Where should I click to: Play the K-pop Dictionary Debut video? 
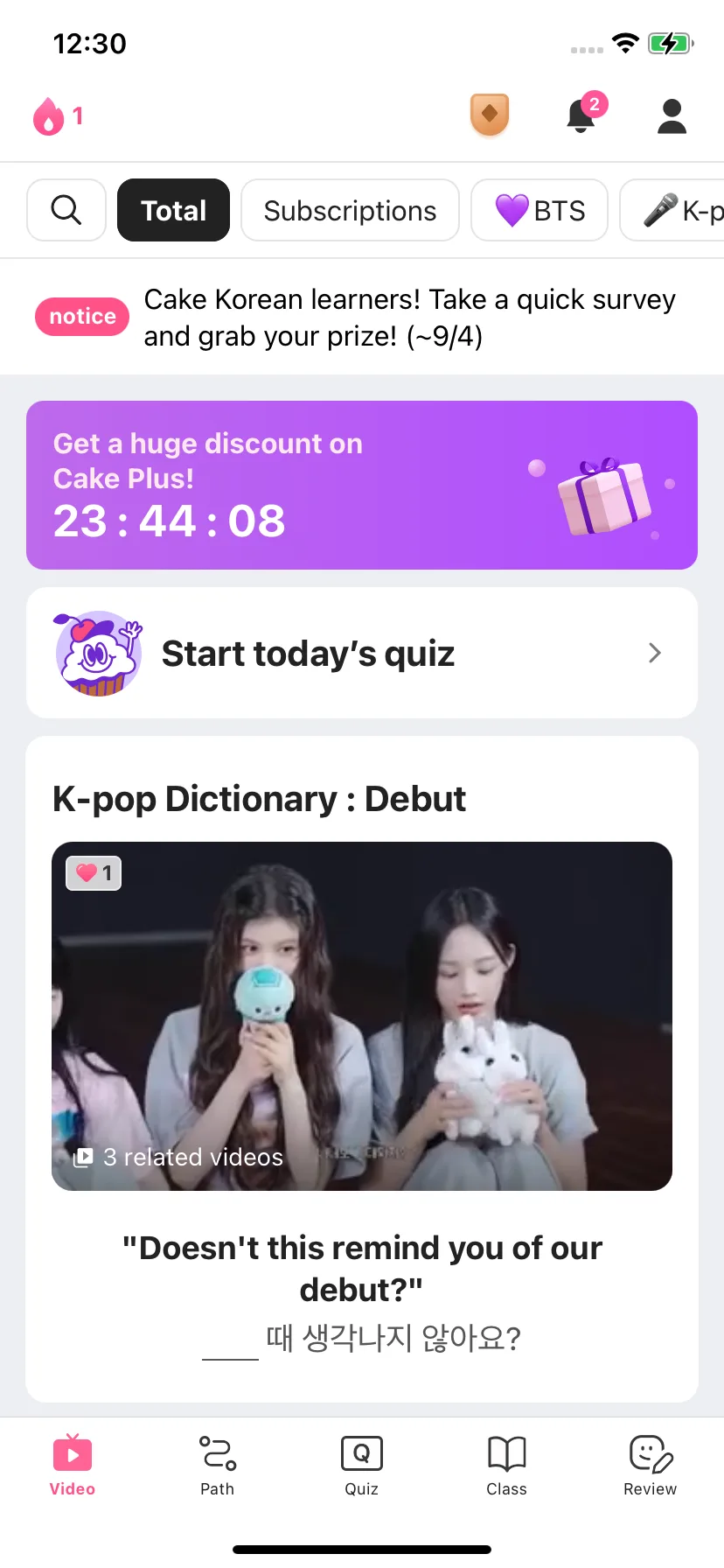click(362, 1015)
